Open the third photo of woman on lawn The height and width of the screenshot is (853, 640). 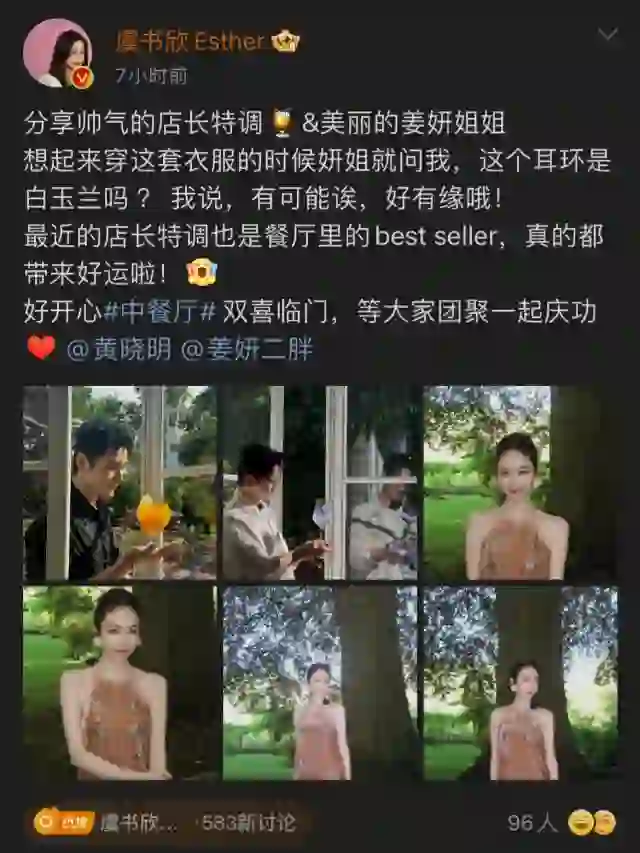520,483
